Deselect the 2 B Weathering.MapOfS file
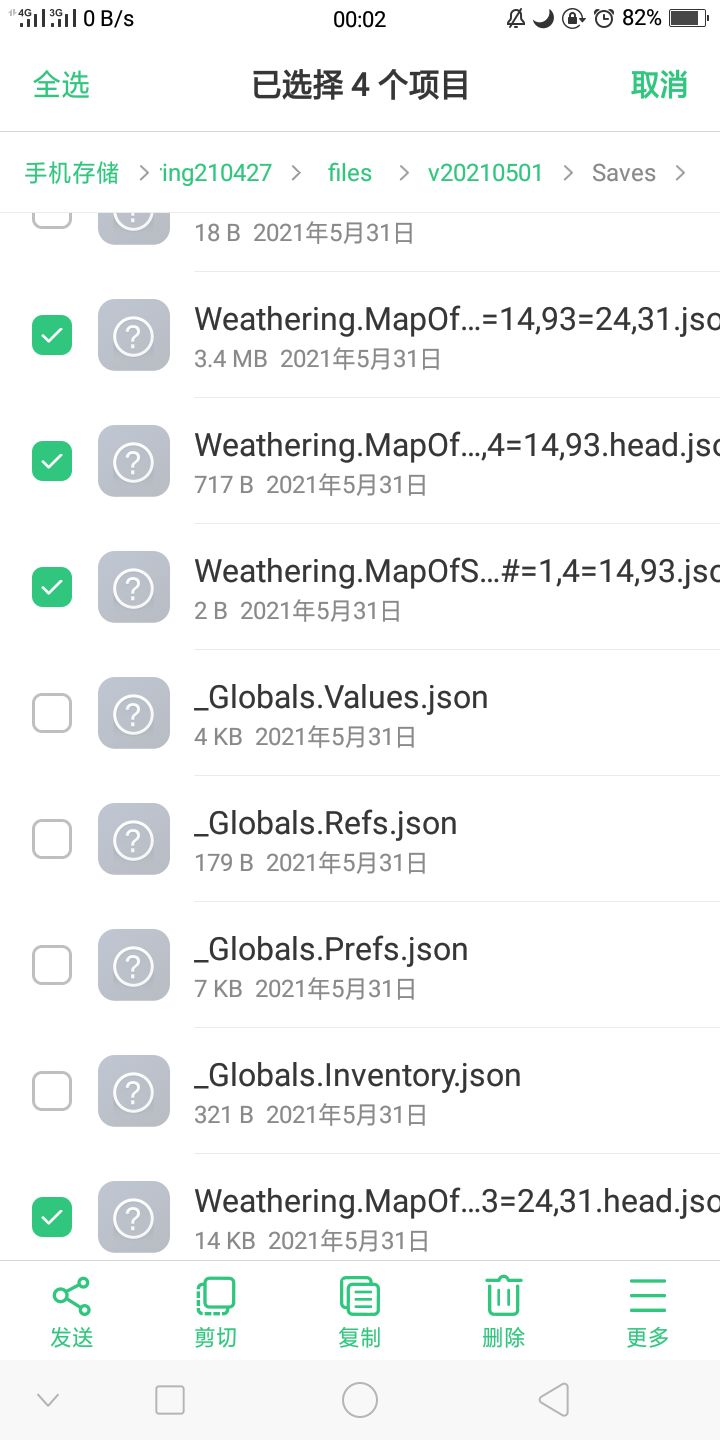Image resolution: width=720 pixels, height=1440 pixels. [x=52, y=587]
